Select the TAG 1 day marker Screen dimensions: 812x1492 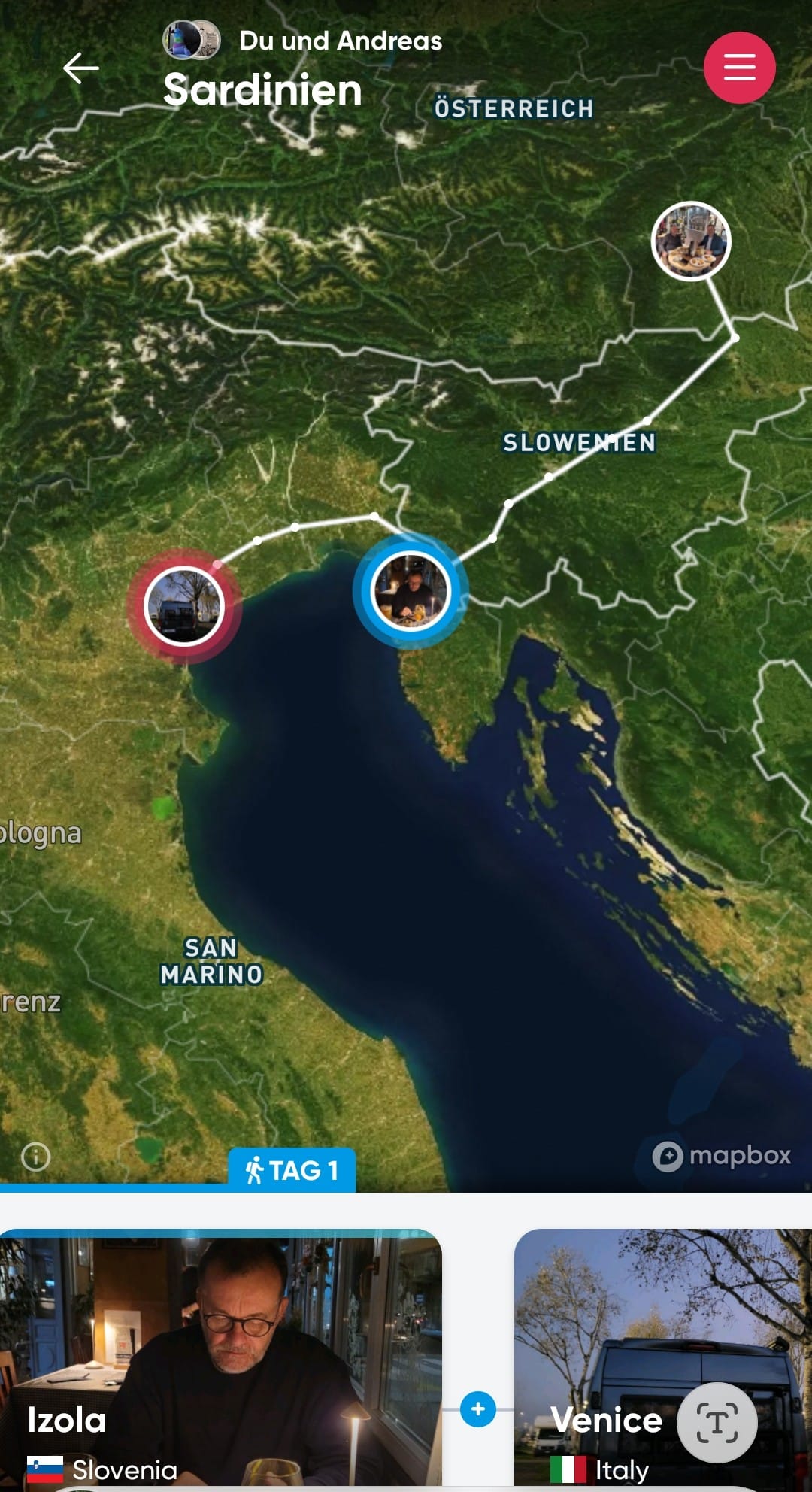coord(292,1170)
